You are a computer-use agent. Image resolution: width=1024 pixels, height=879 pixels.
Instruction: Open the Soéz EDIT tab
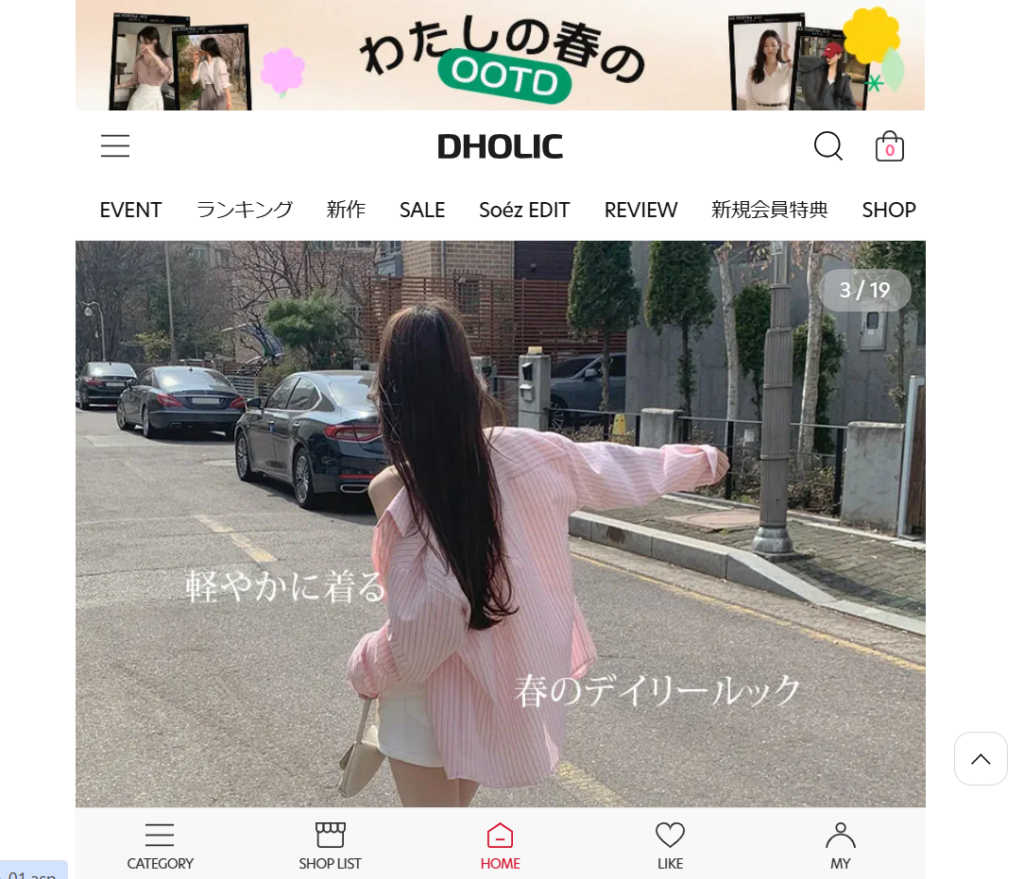coord(524,210)
